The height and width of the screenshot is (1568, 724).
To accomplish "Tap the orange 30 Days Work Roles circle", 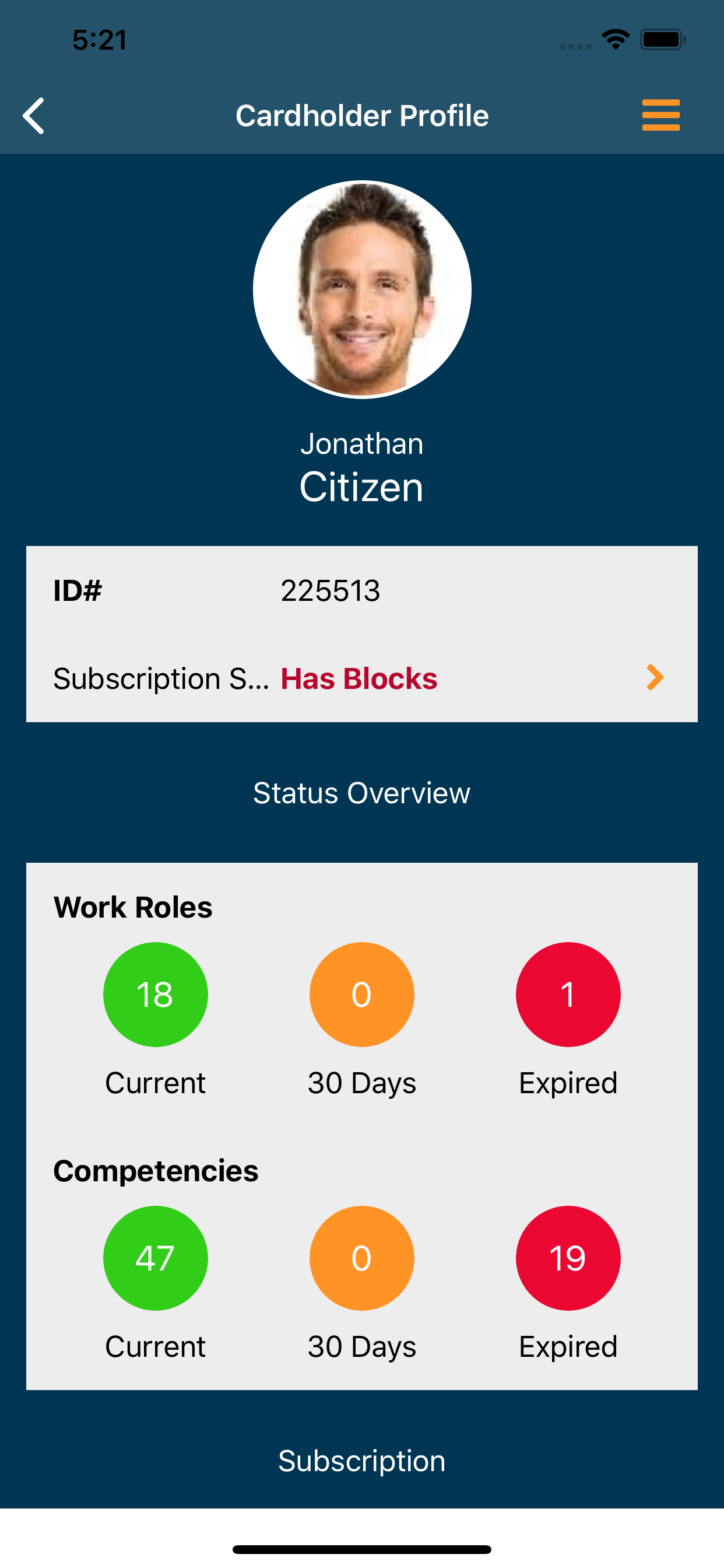I will [x=361, y=994].
